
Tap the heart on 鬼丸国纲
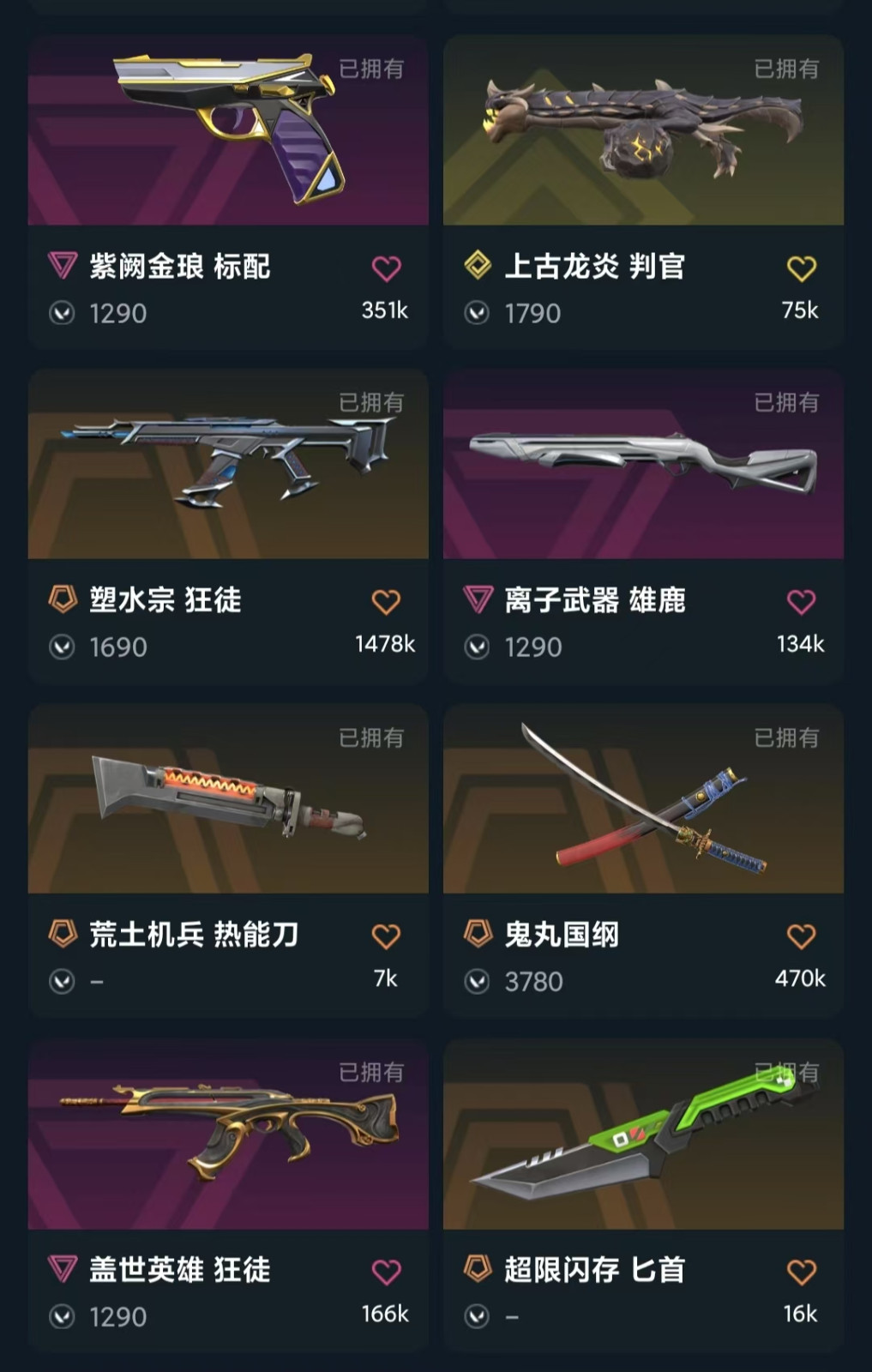click(801, 936)
